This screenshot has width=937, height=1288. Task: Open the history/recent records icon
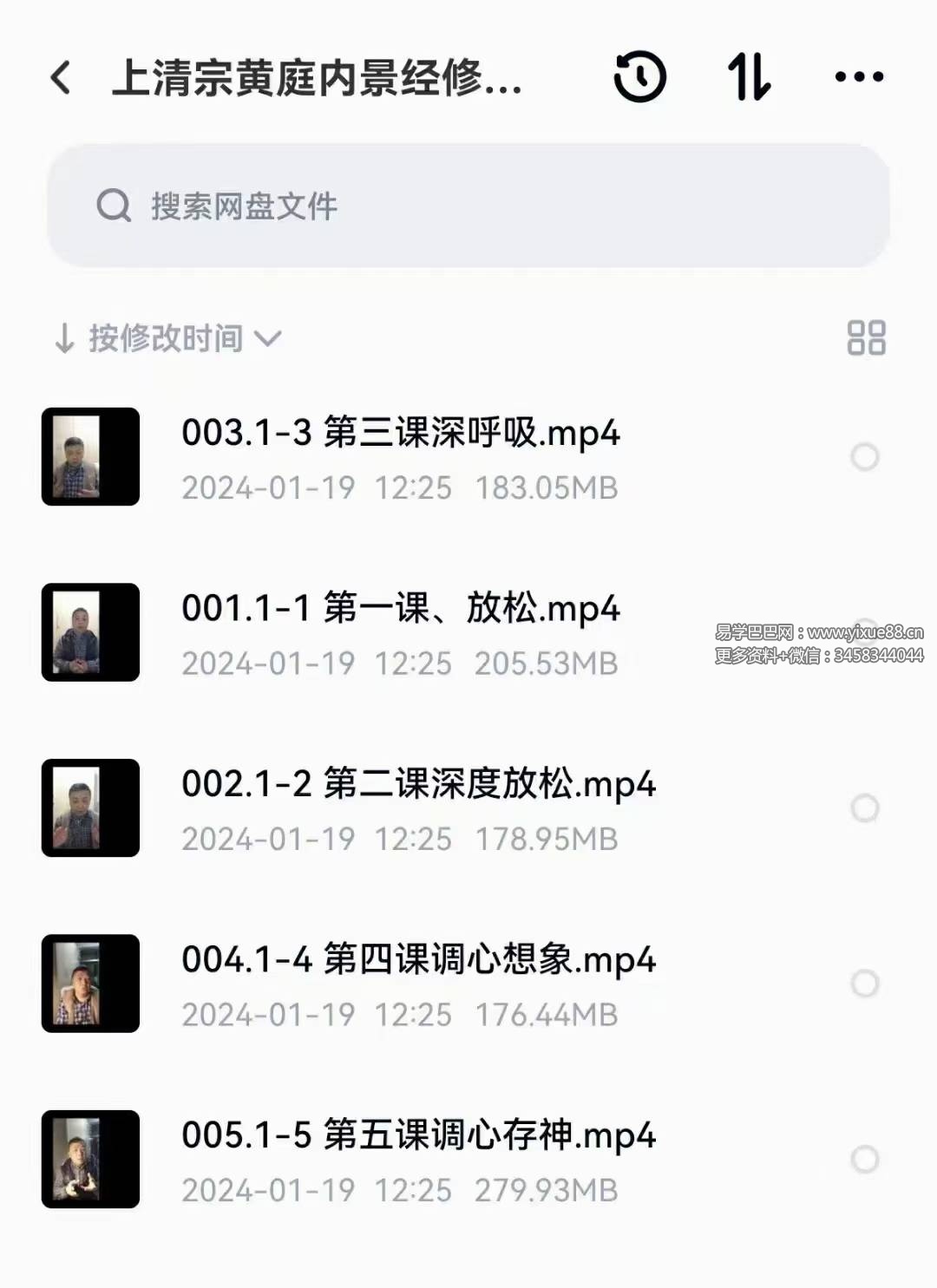tap(639, 78)
